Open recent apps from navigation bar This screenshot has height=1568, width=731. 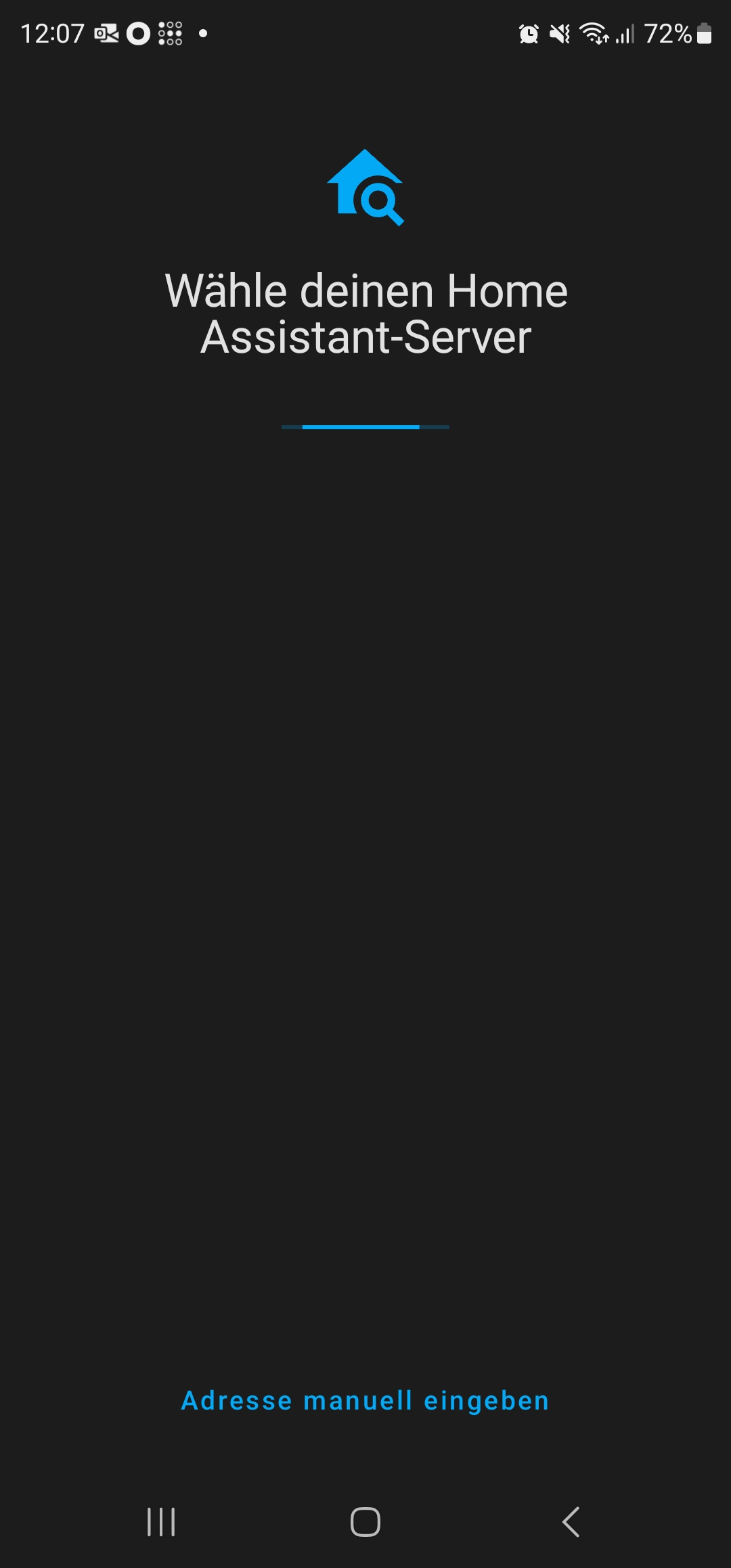[161, 1522]
